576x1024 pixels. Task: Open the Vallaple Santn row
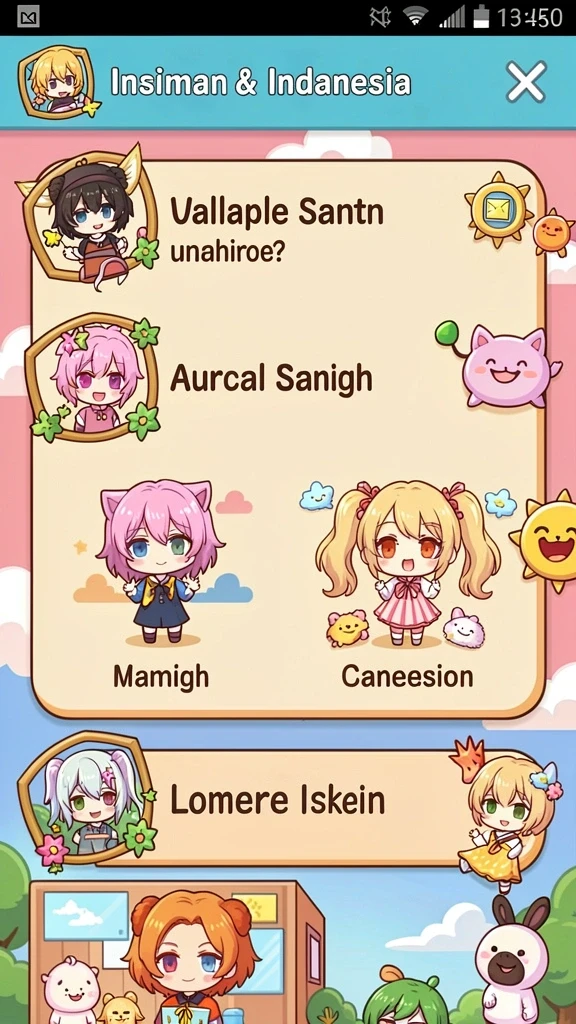(x=287, y=227)
